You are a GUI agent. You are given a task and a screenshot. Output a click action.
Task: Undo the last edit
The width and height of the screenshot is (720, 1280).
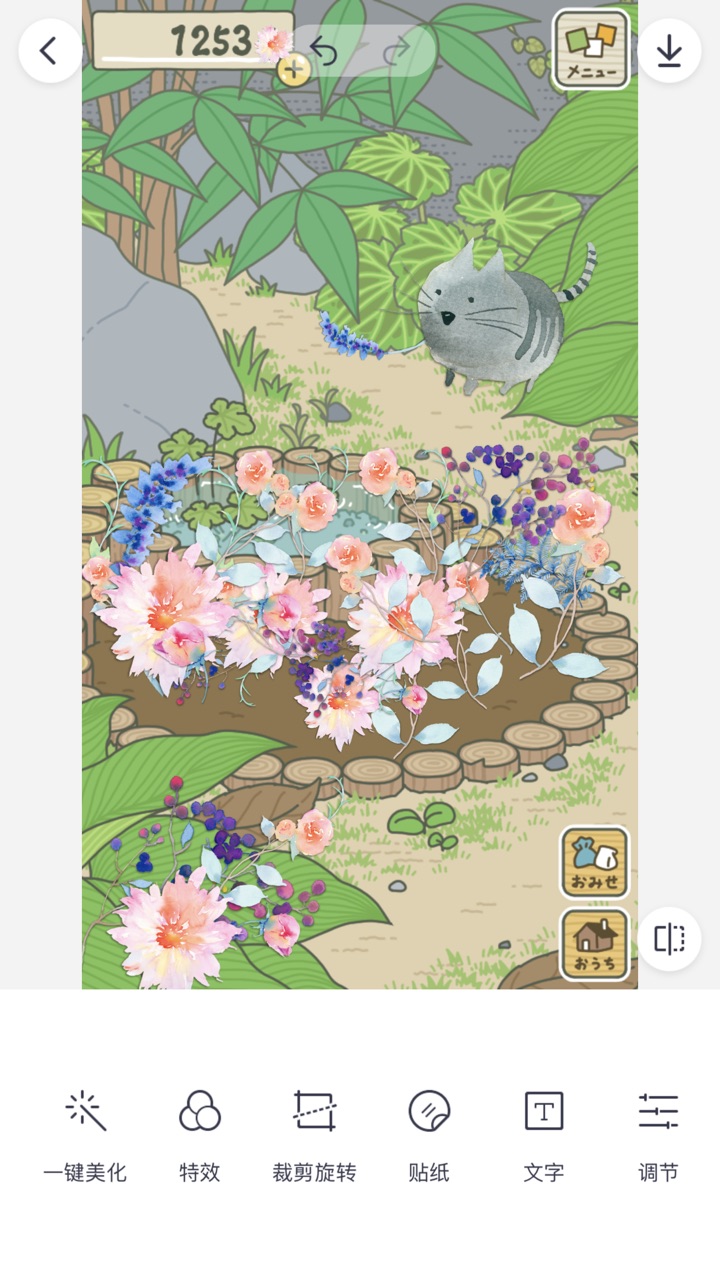(323, 50)
